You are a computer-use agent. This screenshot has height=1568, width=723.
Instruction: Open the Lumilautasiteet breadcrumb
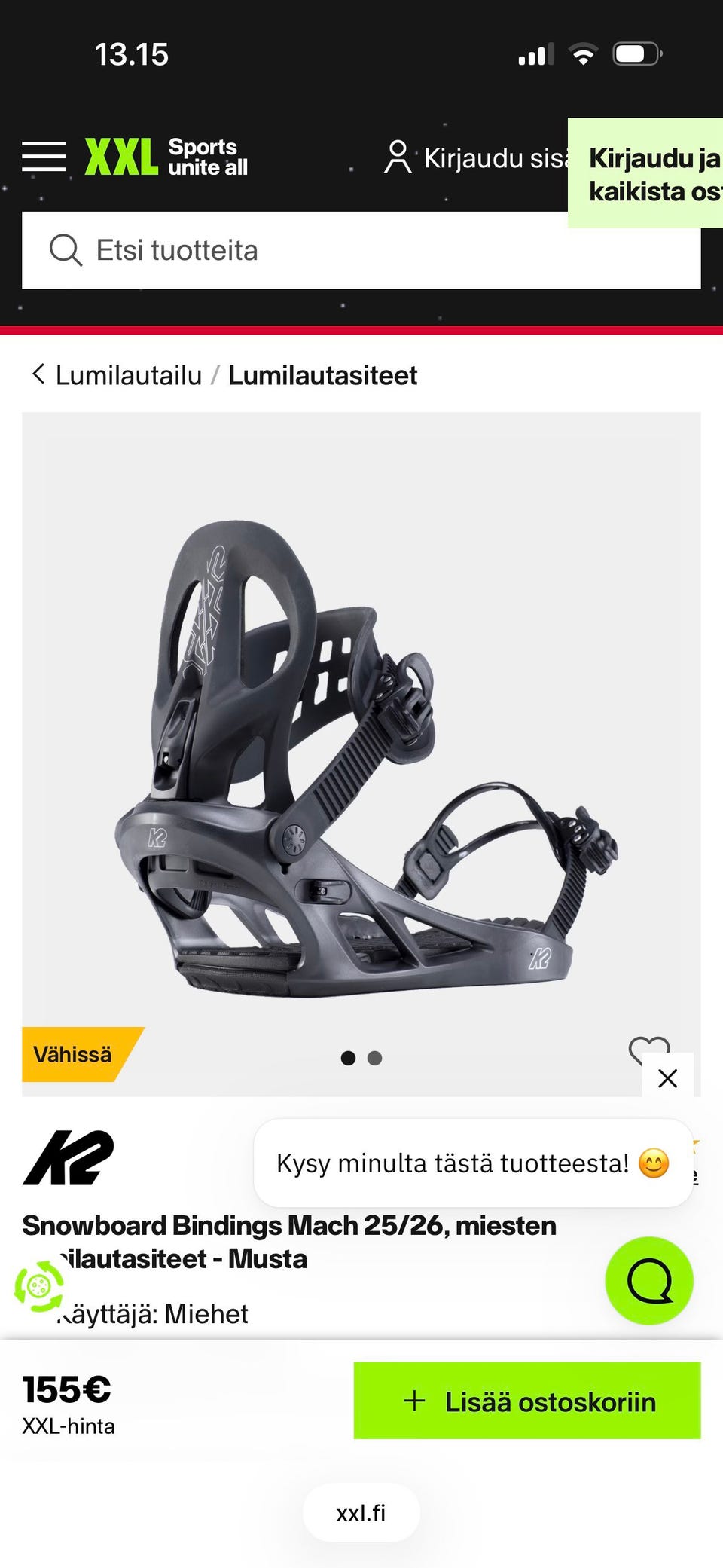tap(322, 375)
